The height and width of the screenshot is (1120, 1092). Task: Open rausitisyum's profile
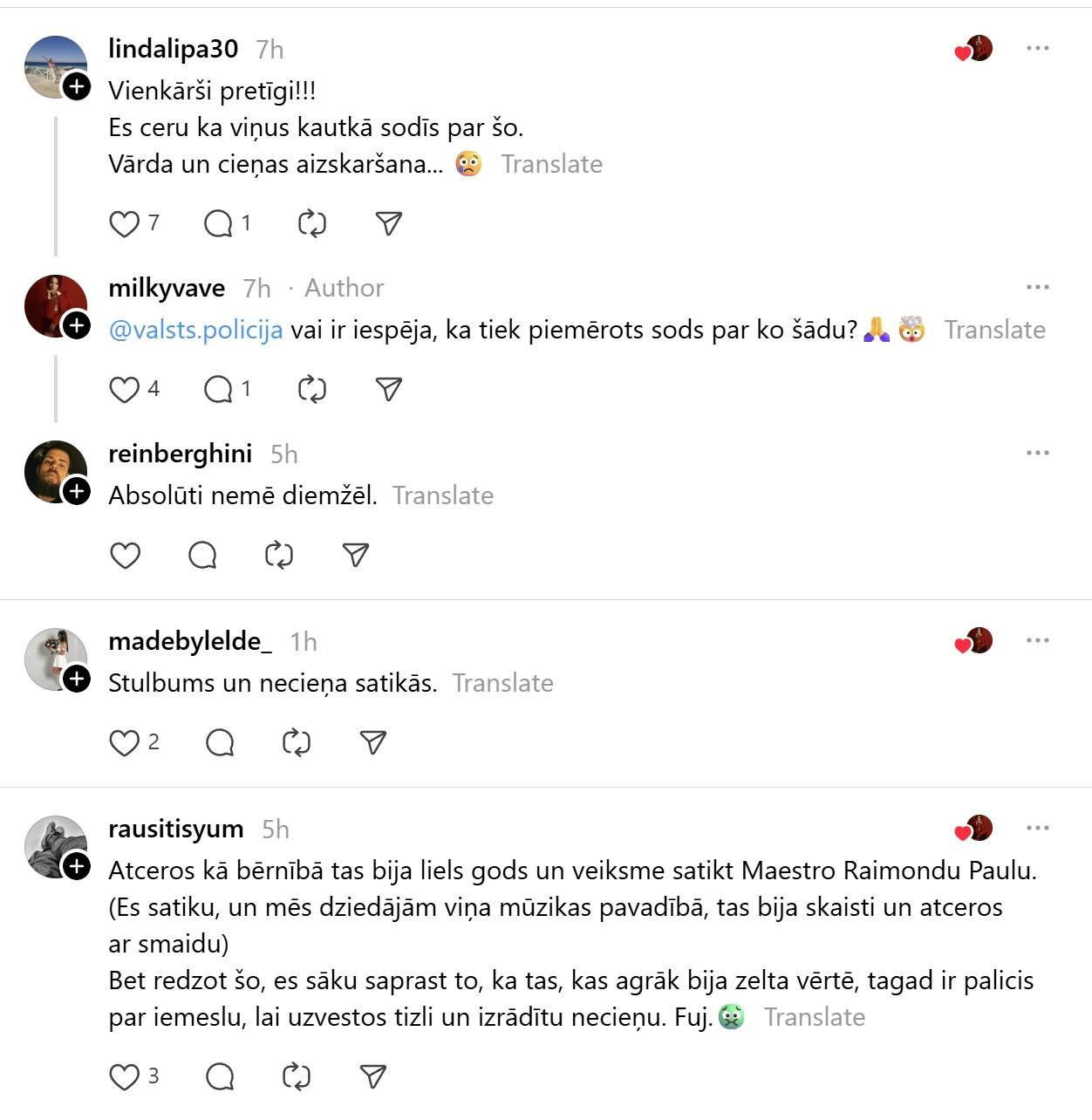175,829
